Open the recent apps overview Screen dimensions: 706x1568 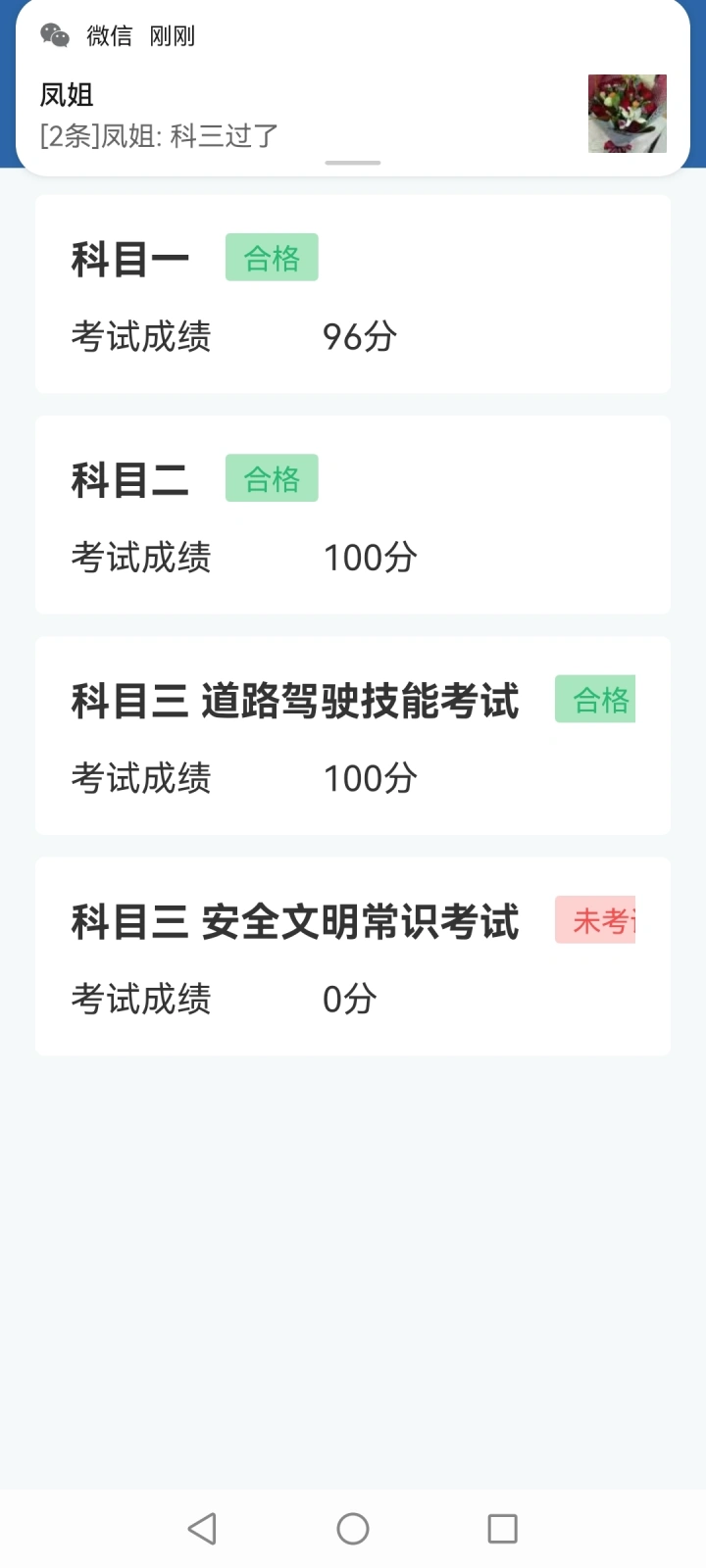click(503, 1529)
